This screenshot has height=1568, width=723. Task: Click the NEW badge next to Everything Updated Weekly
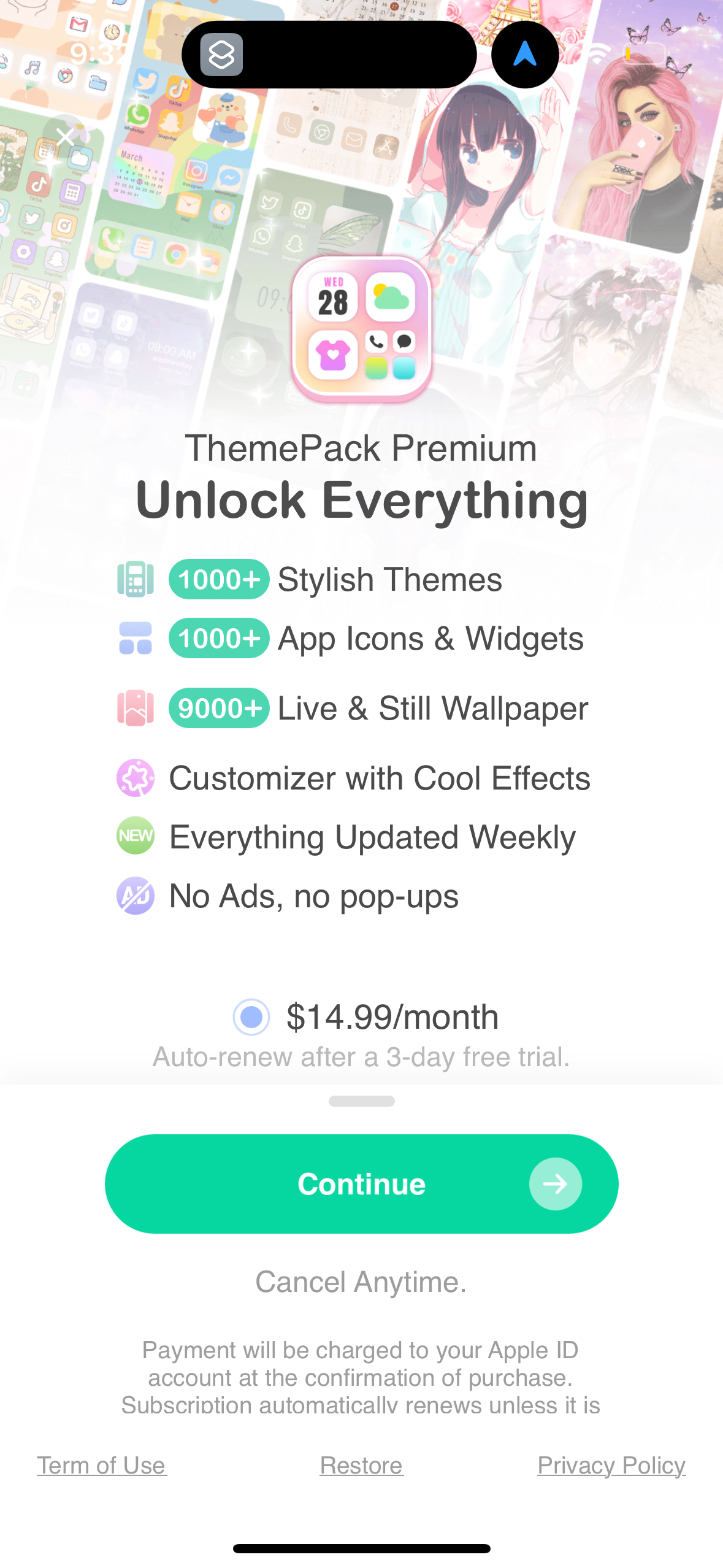tap(135, 836)
